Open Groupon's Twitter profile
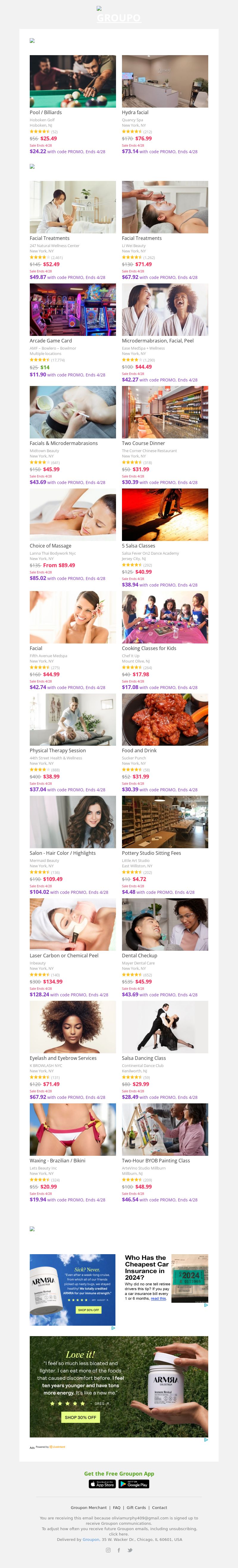The width and height of the screenshot is (238, 1568). click(x=130, y=1550)
